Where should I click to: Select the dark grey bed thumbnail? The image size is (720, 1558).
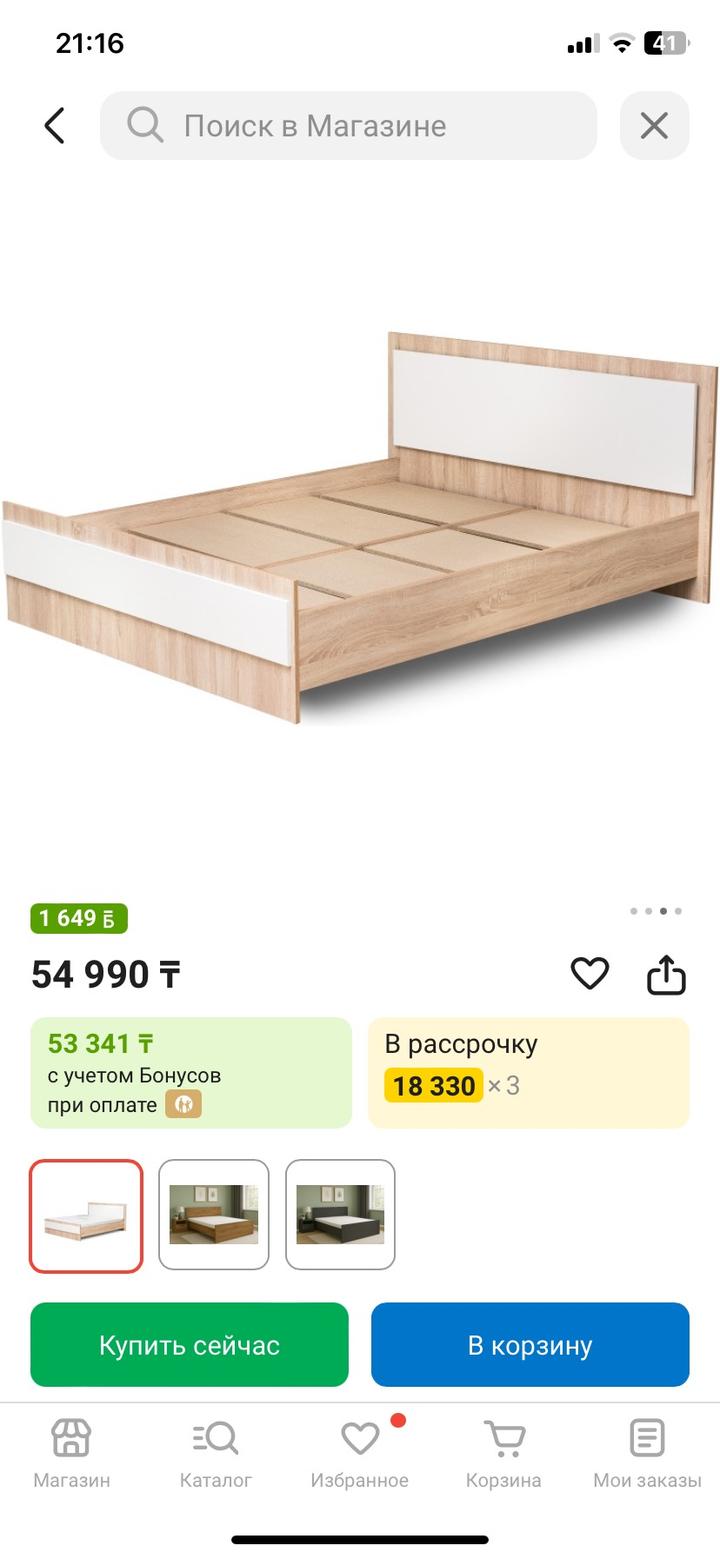tap(340, 1215)
